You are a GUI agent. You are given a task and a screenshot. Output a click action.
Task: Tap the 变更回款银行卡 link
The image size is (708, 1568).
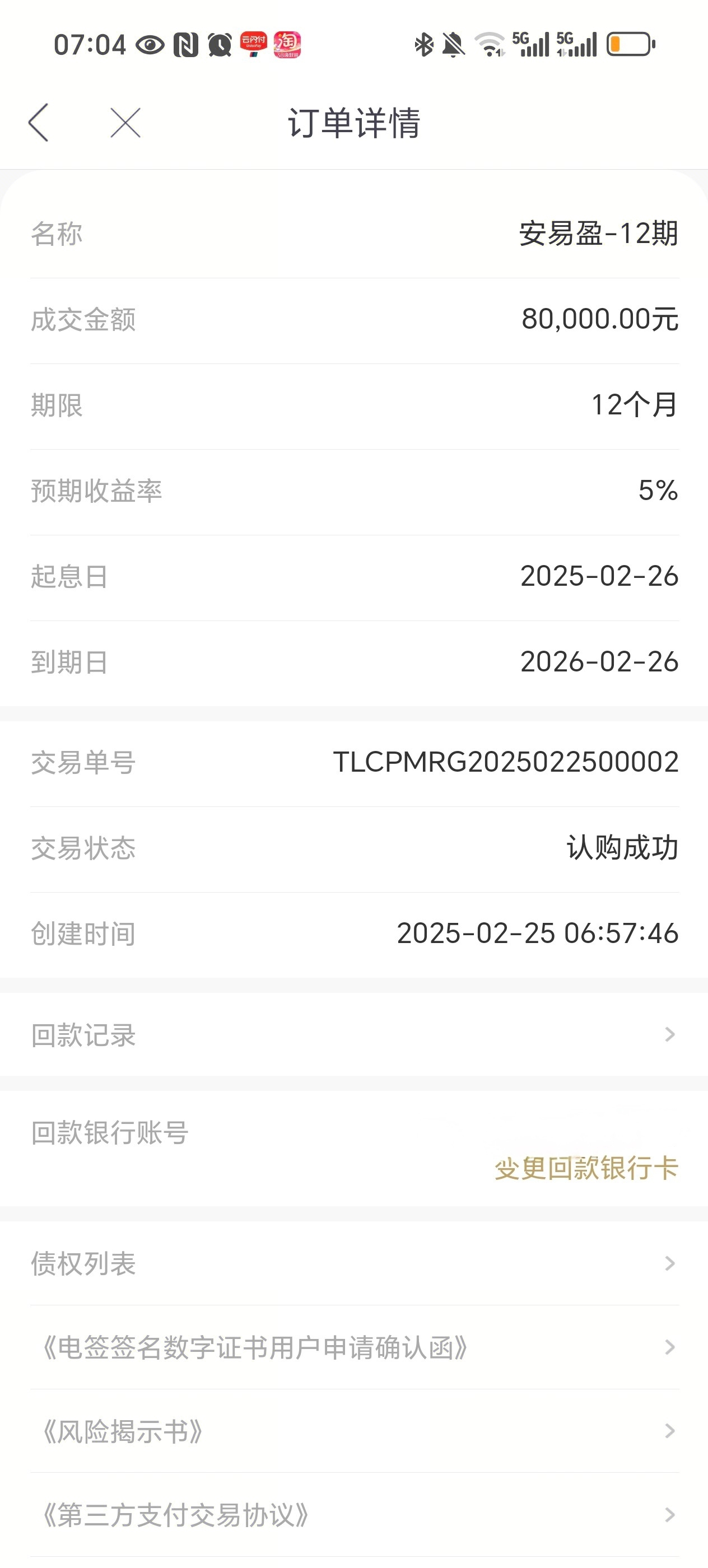click(x=586, y=1168)
